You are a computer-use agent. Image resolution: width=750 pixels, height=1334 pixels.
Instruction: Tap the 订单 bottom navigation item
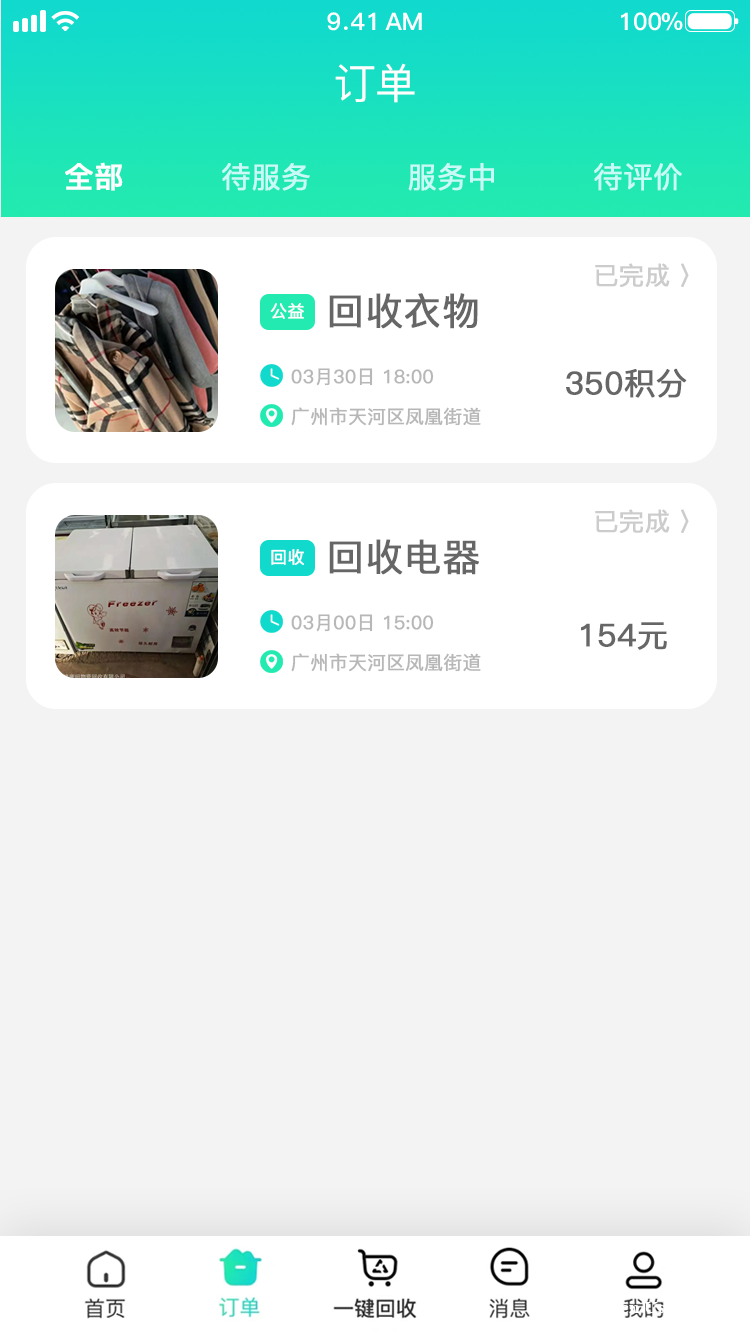pyautogui.click(x=239, y=1284)
